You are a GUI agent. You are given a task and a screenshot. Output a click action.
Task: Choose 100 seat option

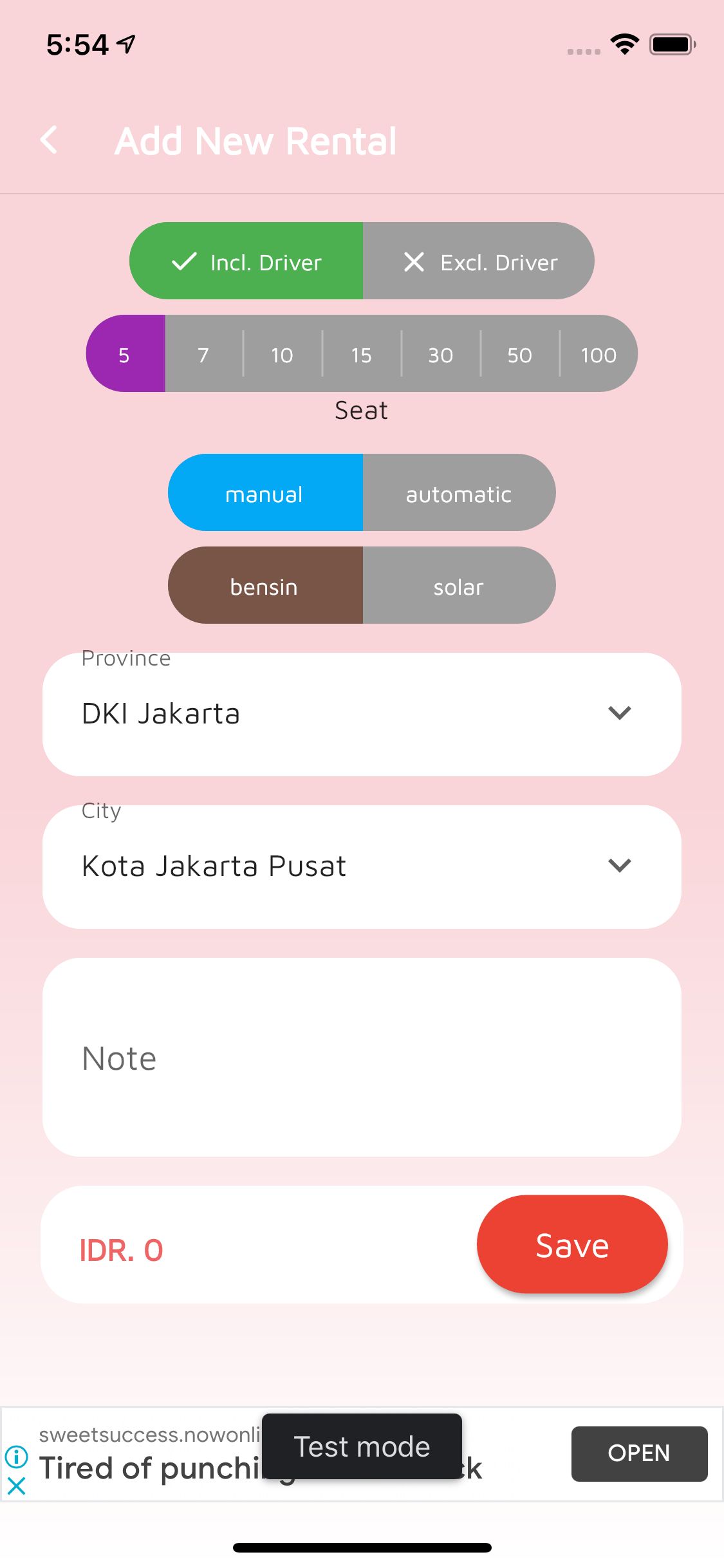599,354
